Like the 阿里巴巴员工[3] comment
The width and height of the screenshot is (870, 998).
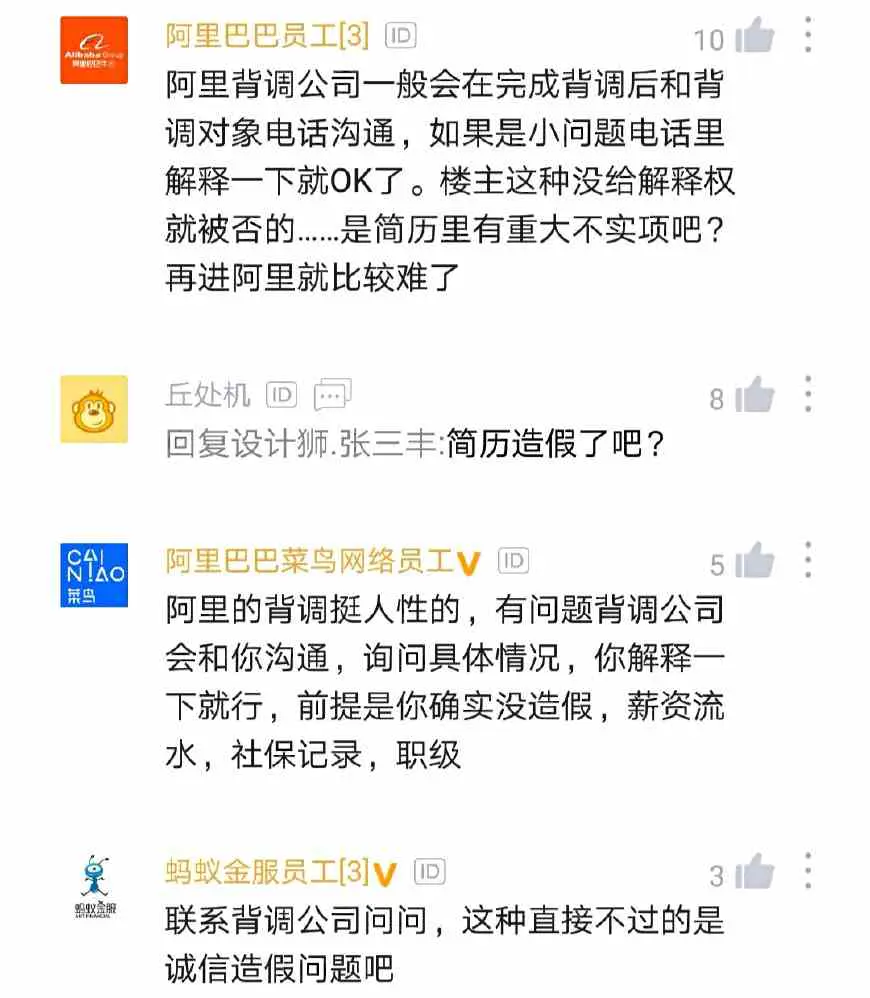click(x=755, y=38)
